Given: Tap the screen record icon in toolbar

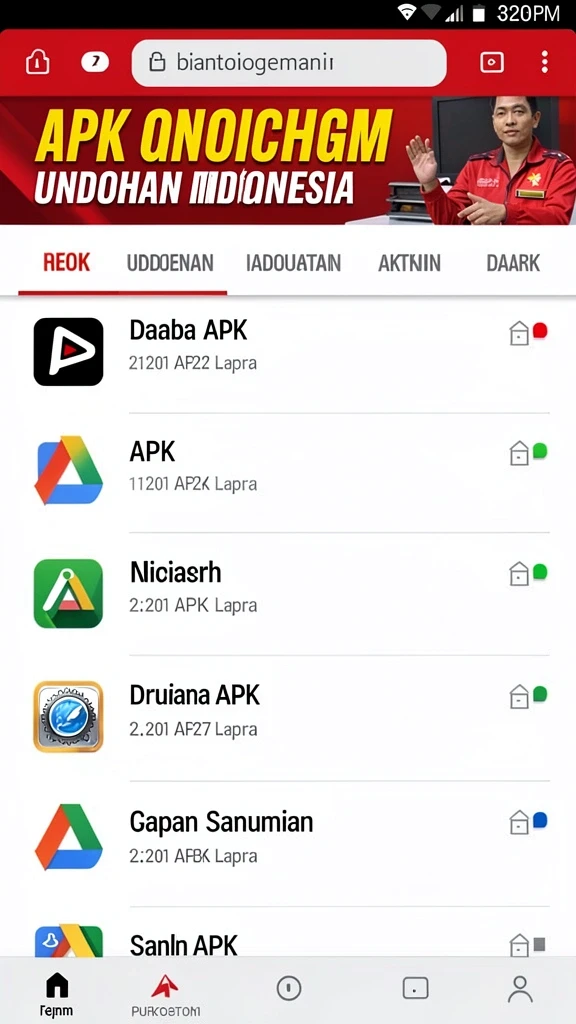Looking at the screenshot, I should click(492, 62).
